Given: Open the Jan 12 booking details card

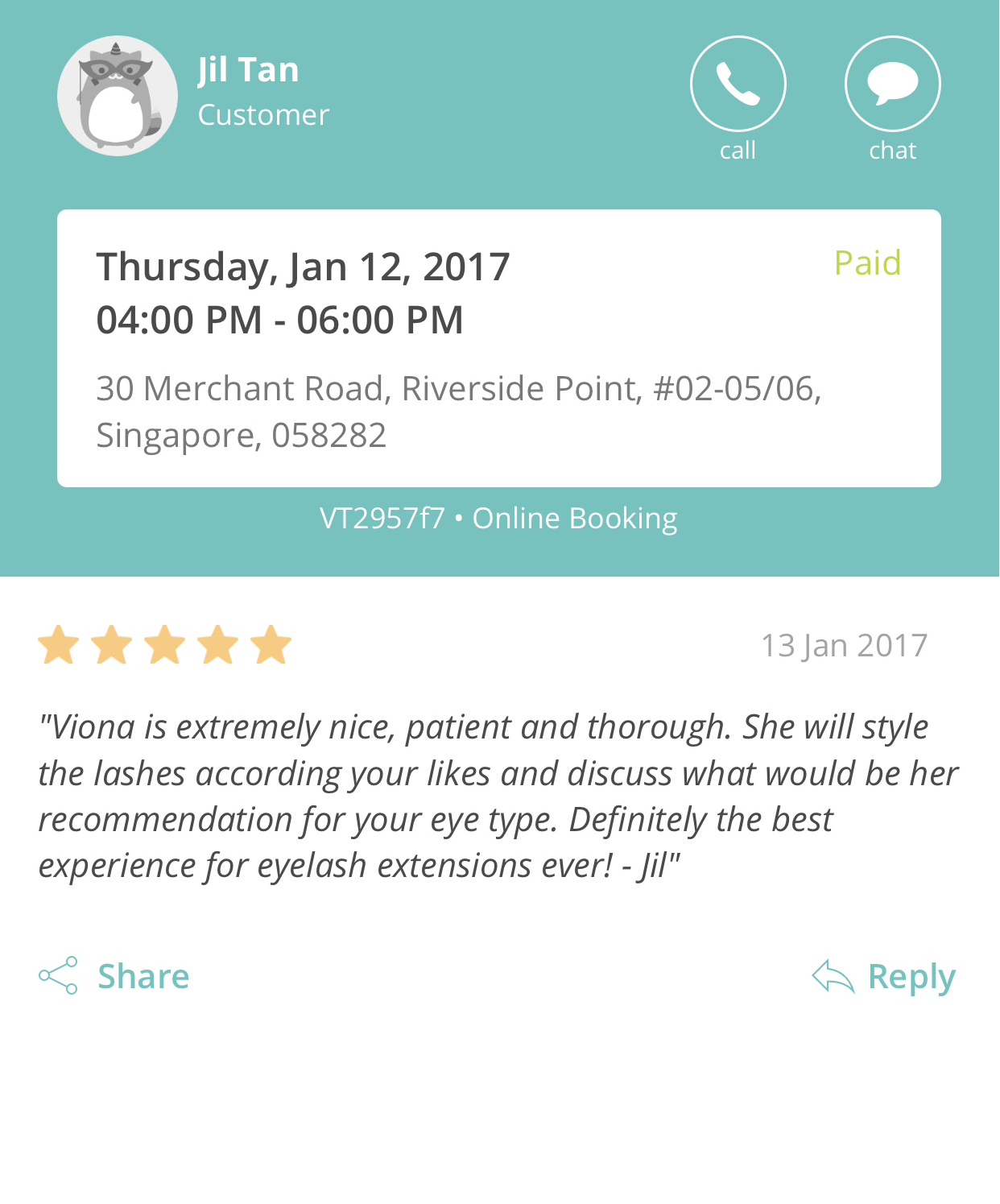Looking at the screenshot, I should (x=498, y=348).
